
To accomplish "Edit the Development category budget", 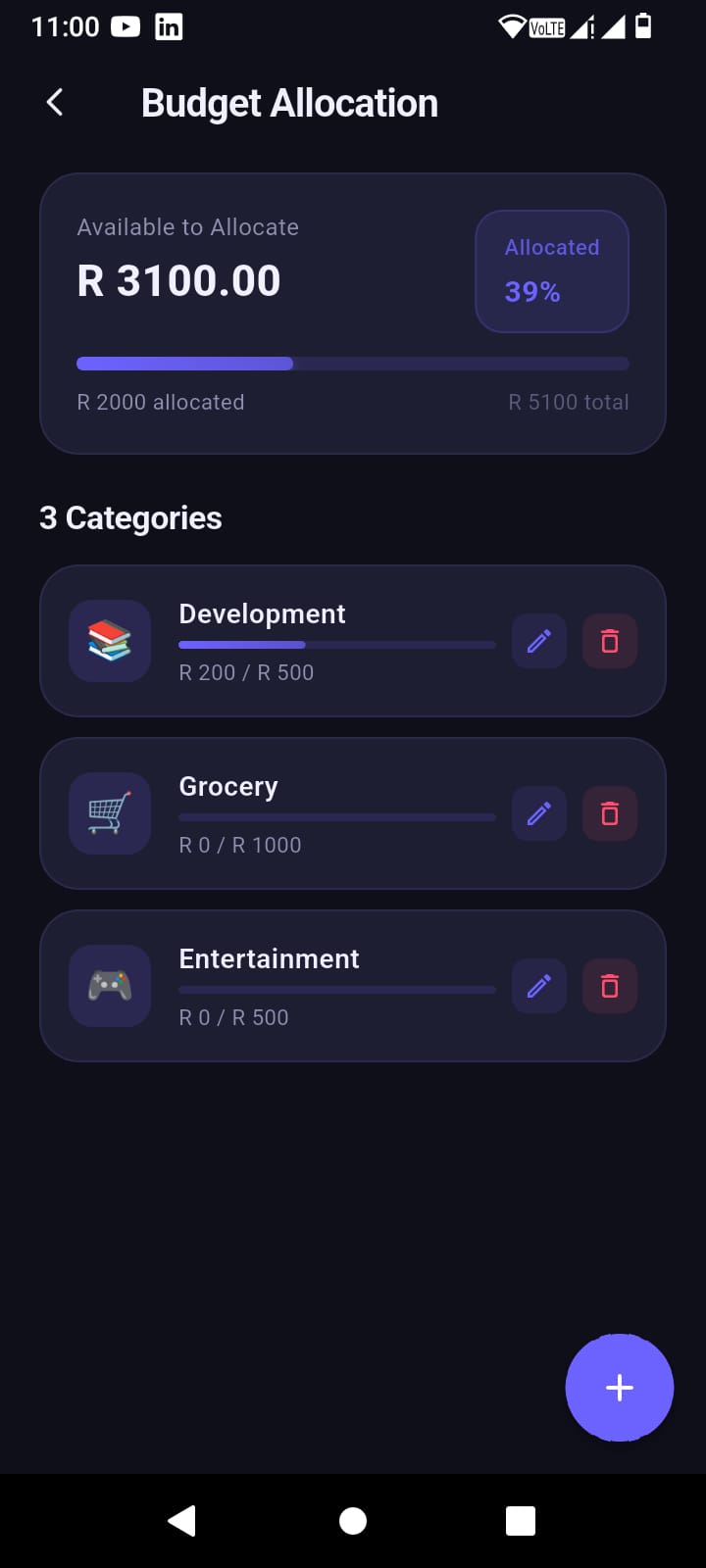I will [x=538, y=641].
